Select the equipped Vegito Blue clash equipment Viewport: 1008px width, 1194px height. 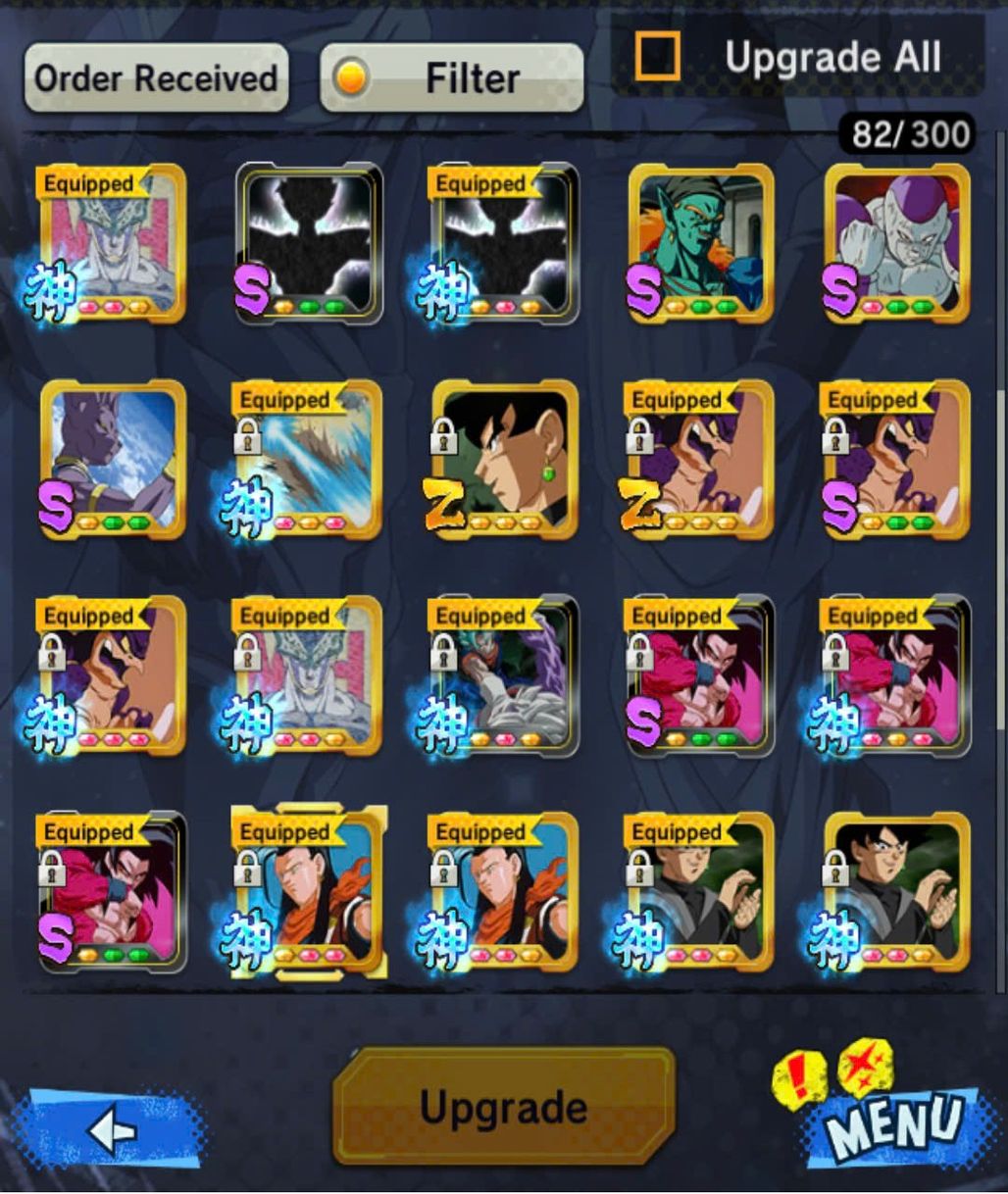tap(504, 675)
